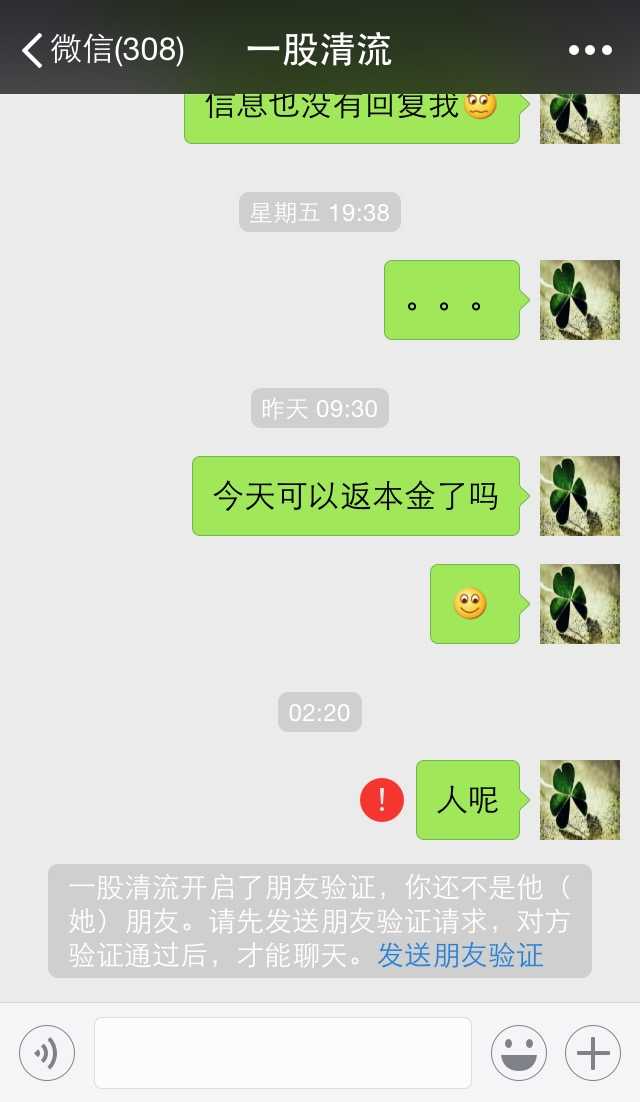Viewport: 640px width, 1102px height.
Task: Tap the red failed-send icon beside 人呢
Action: (x=382, y=800)
